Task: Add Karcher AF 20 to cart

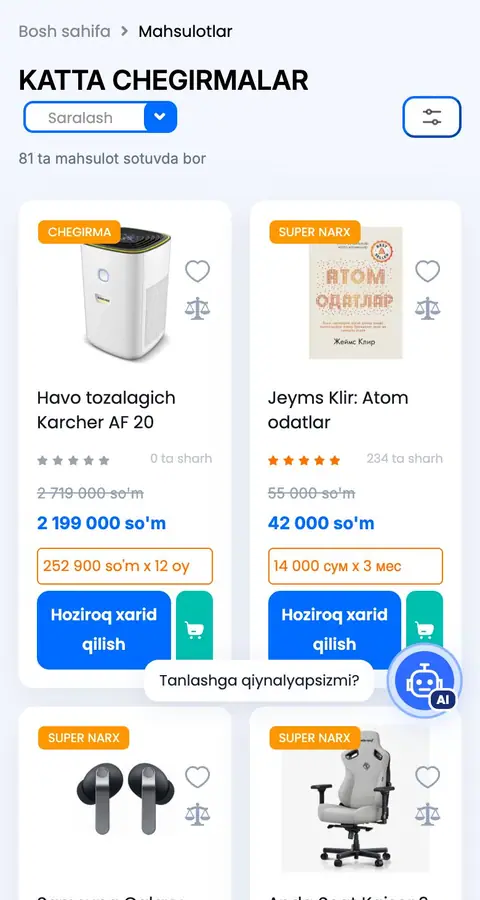Action: [195, 630]
